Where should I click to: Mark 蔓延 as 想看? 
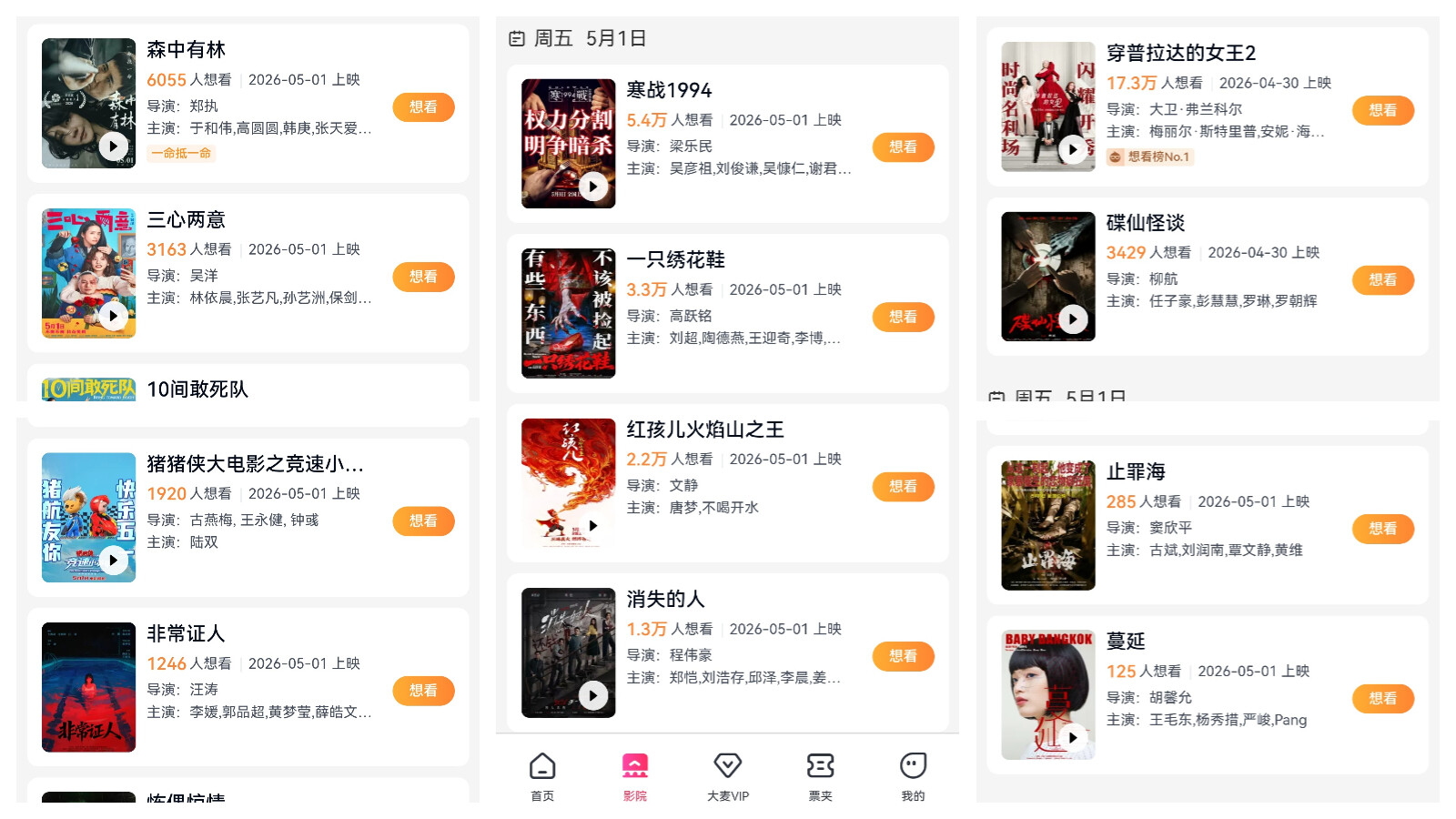point(1382,699)
